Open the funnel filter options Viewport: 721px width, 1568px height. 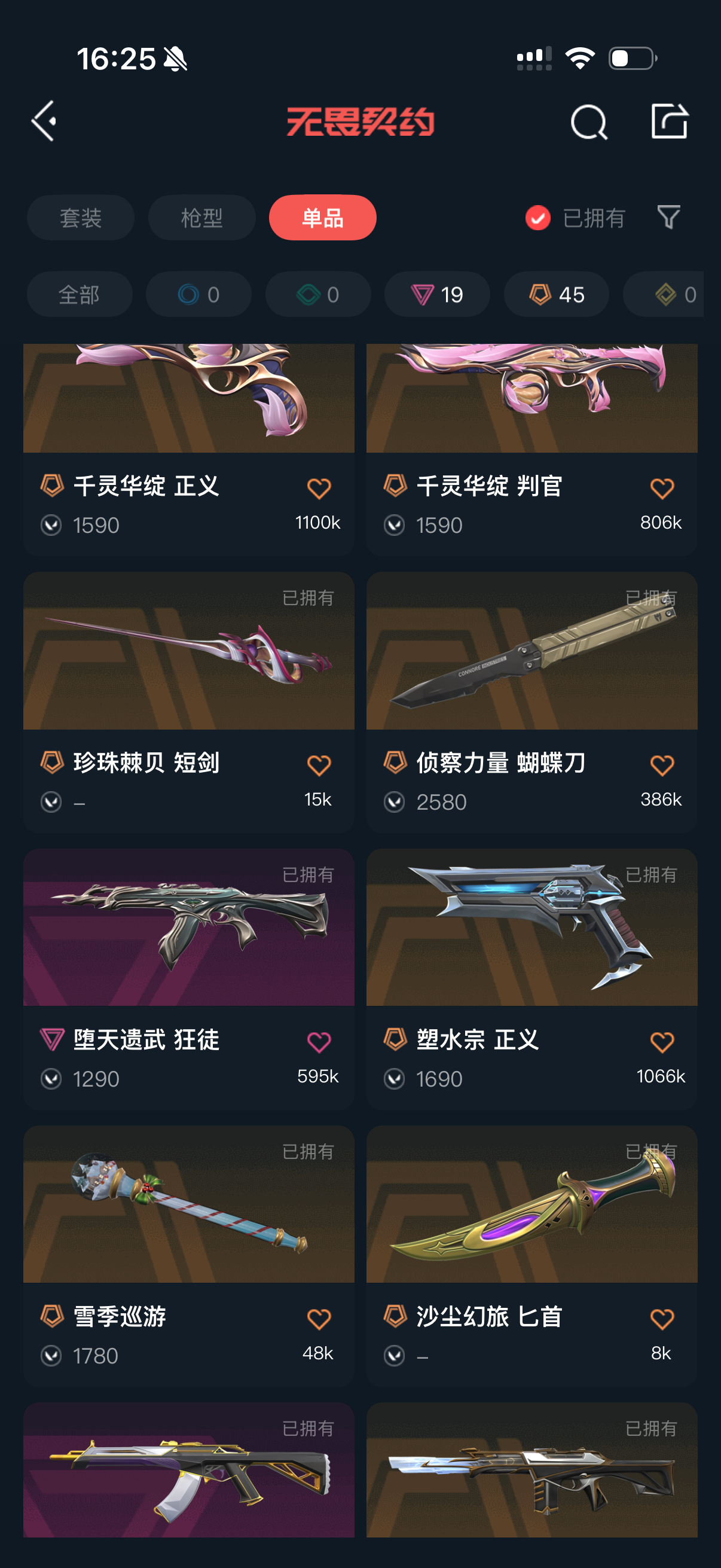(668, 217)
